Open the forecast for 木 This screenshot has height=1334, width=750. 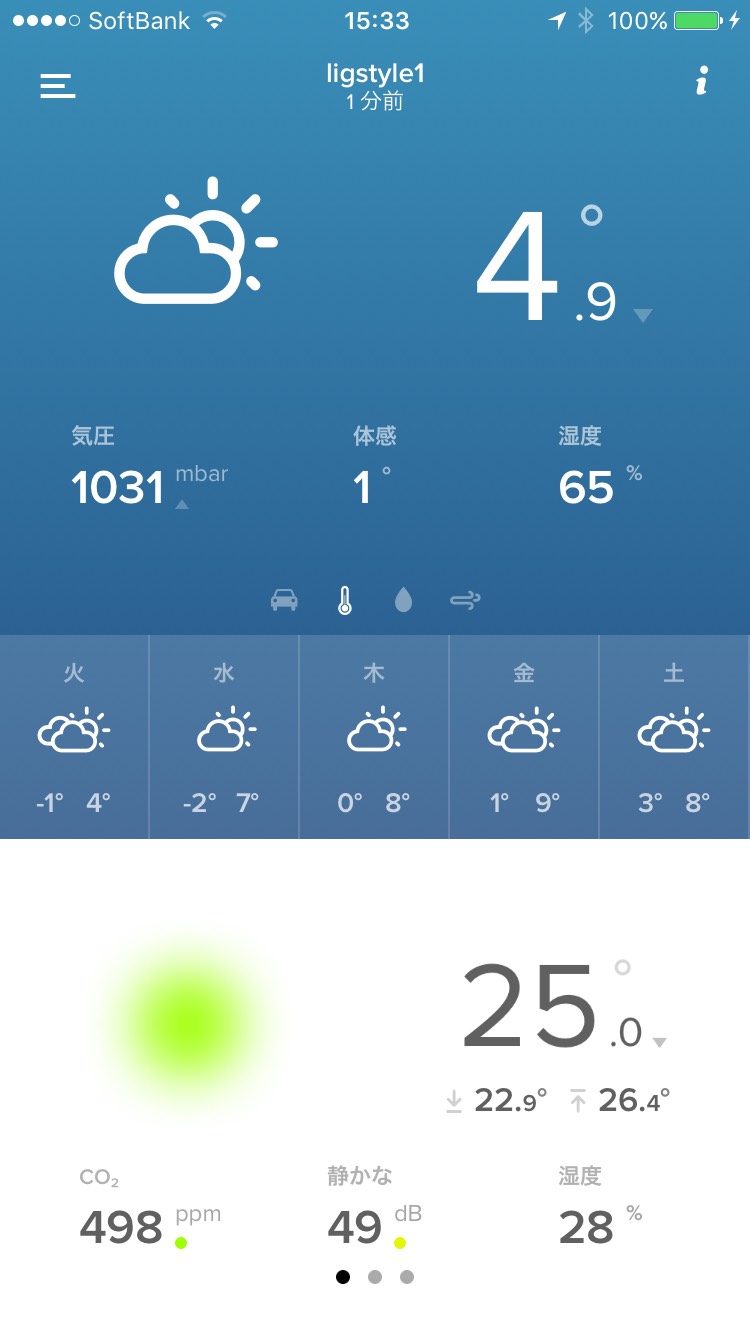pyautogui.click(x=374, y=737)
